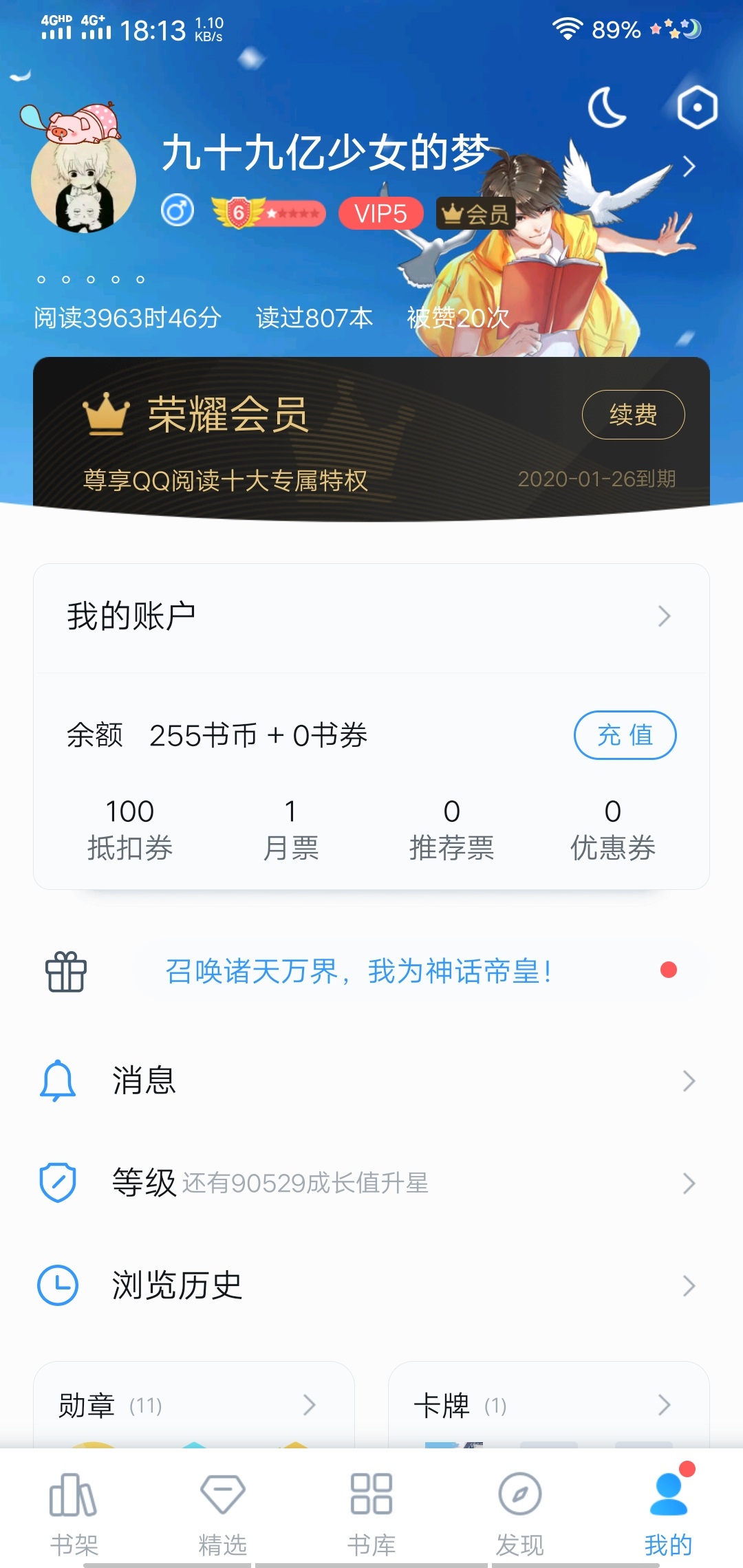The height and width of the screenshot is (1568, 743).
Task: View the 100 抵扣券 vouchers
Action: point(130,829)
